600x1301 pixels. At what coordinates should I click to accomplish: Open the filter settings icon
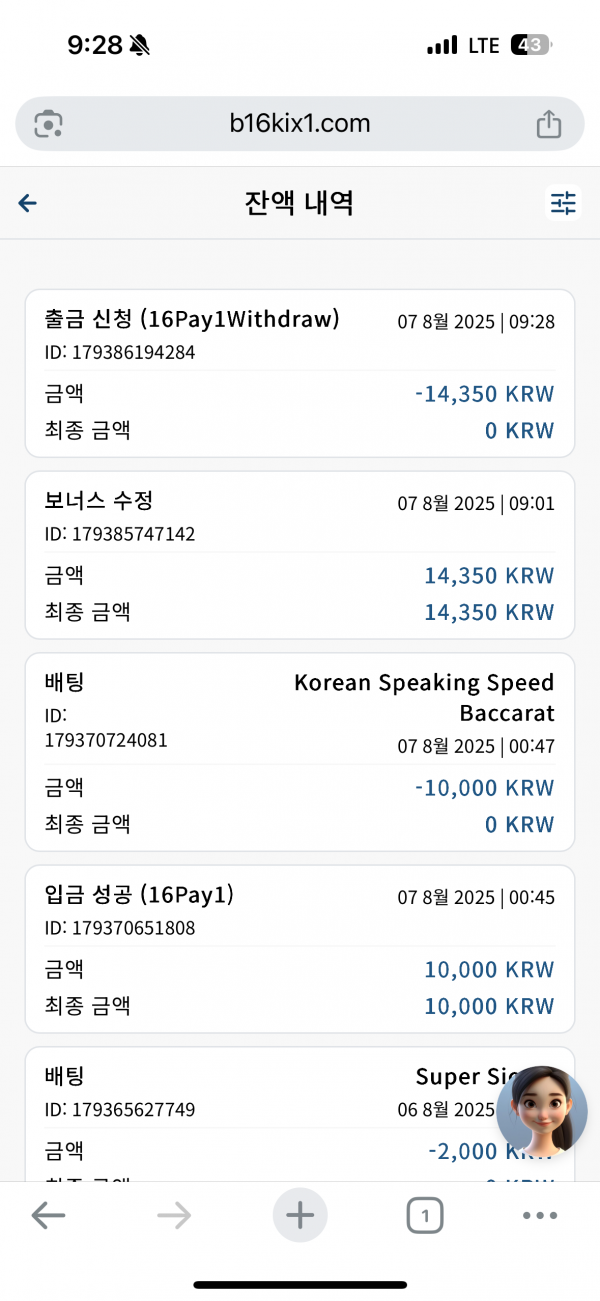(x=564, y=204)
